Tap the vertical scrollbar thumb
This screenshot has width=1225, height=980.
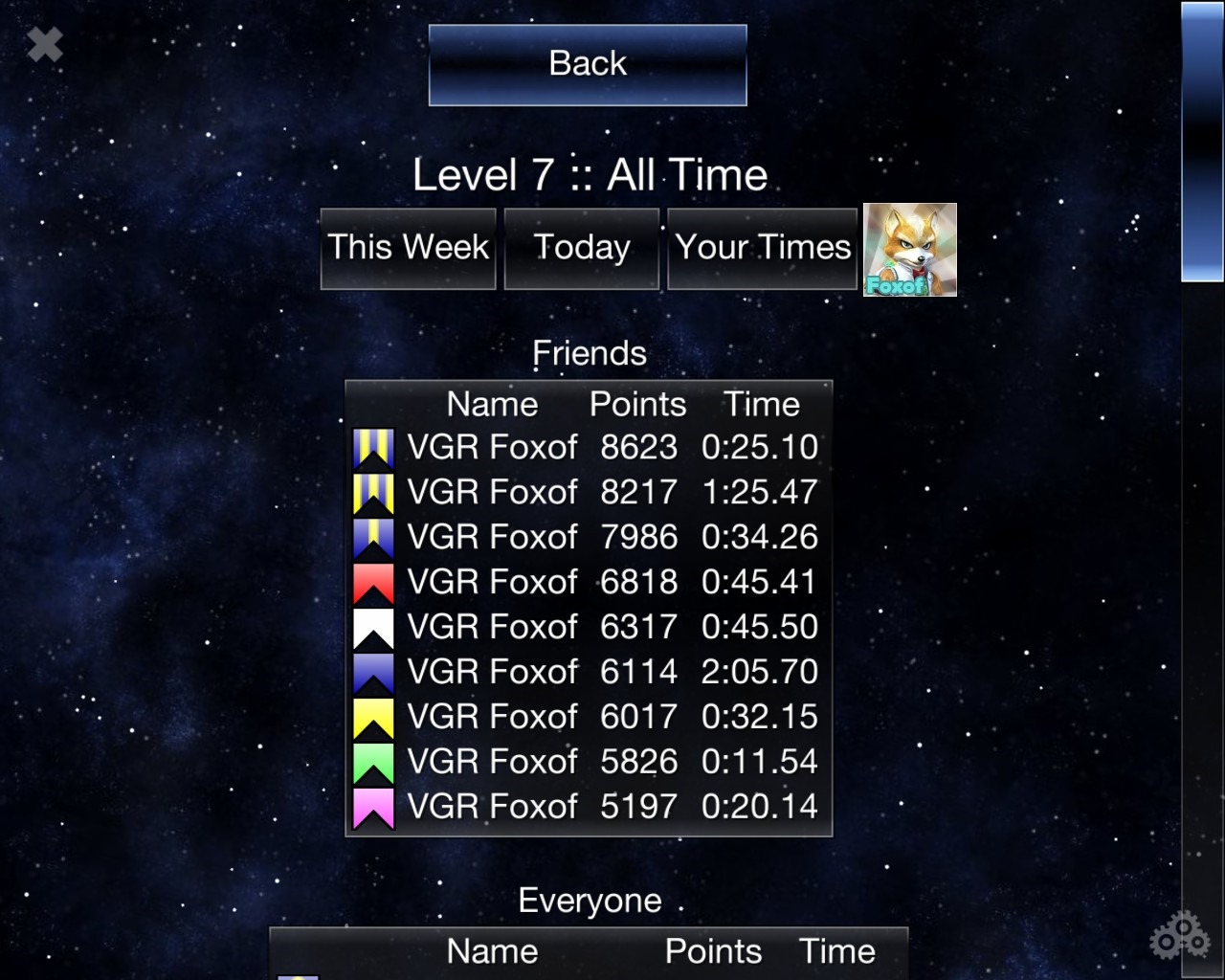pyautogui.click(x=1202, y=142)
